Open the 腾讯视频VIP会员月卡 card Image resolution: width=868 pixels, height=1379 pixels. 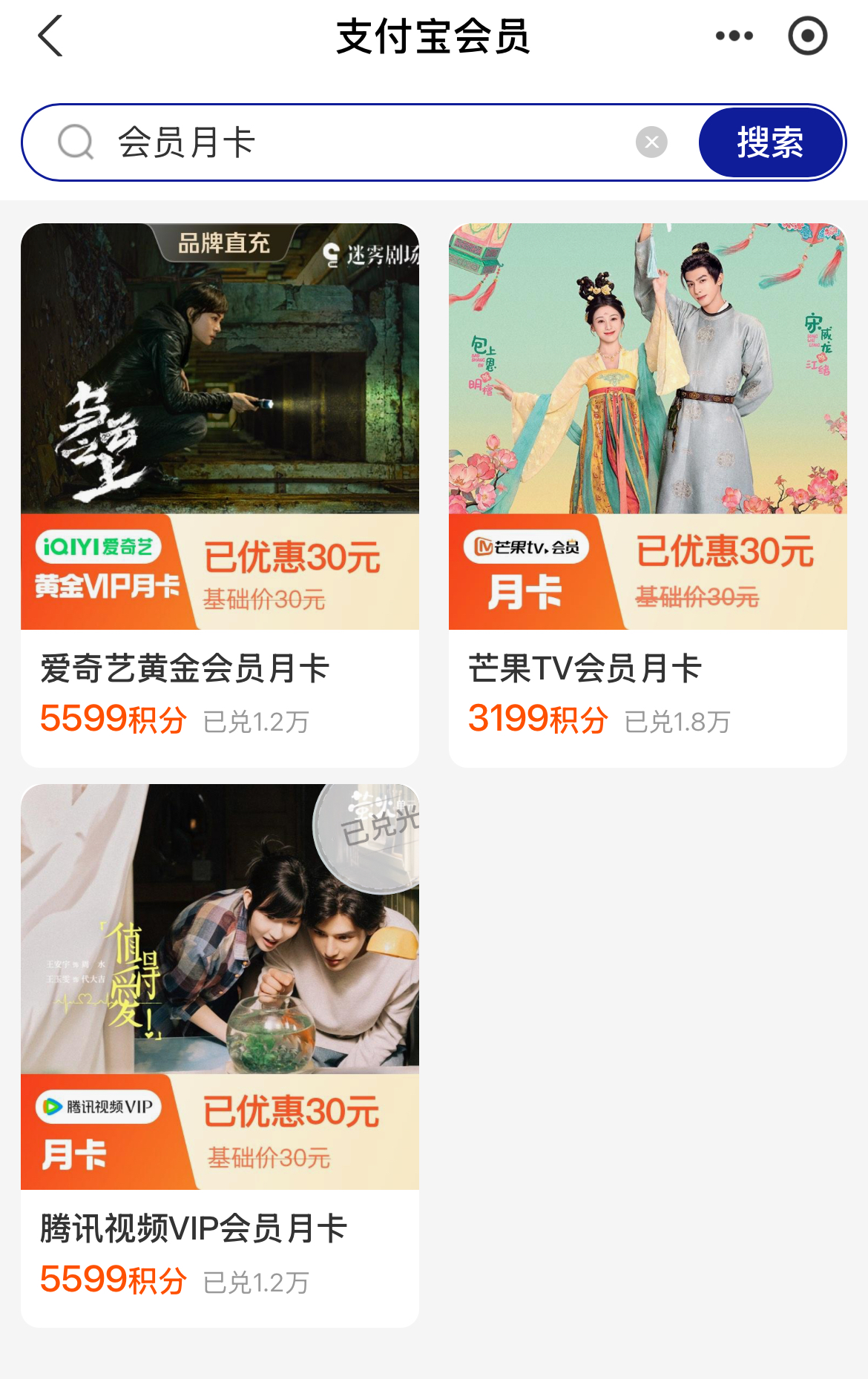coord(220,1055)
